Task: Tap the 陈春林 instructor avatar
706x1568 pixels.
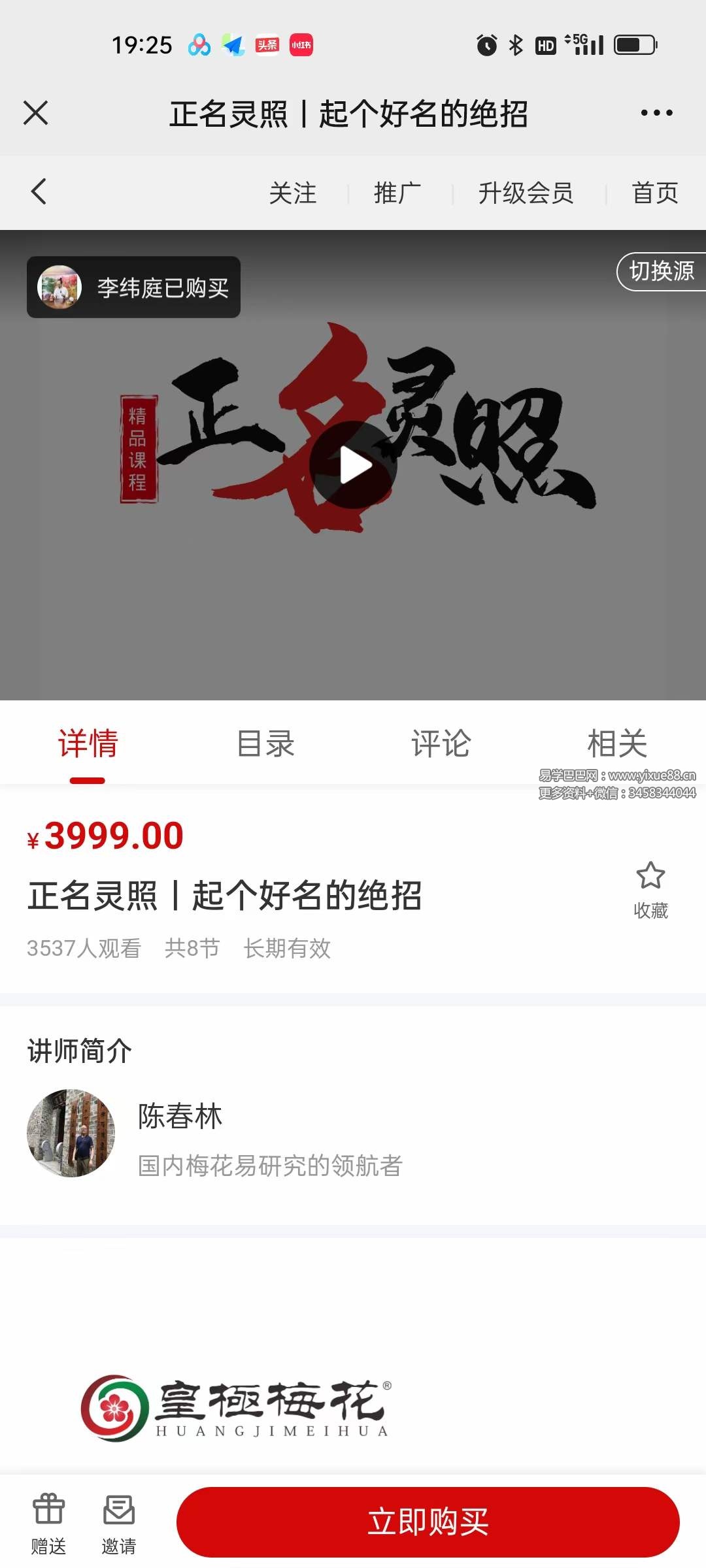Action: 72,1134
